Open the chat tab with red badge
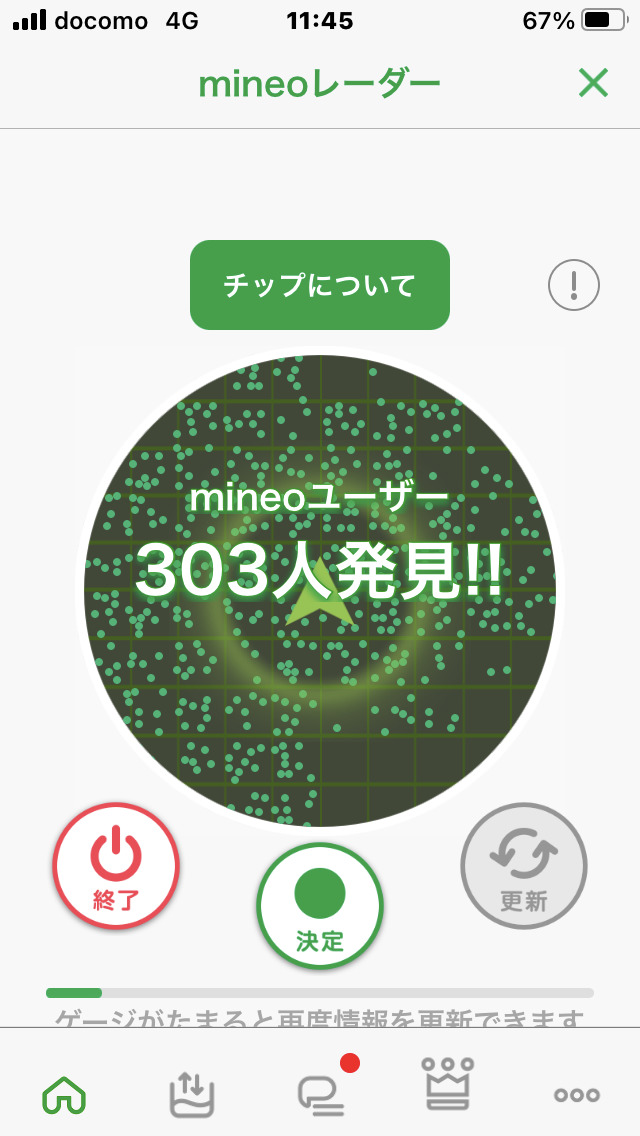Image resolution: width=640 pixels, height=1136 pixels. pos(322,1095)
